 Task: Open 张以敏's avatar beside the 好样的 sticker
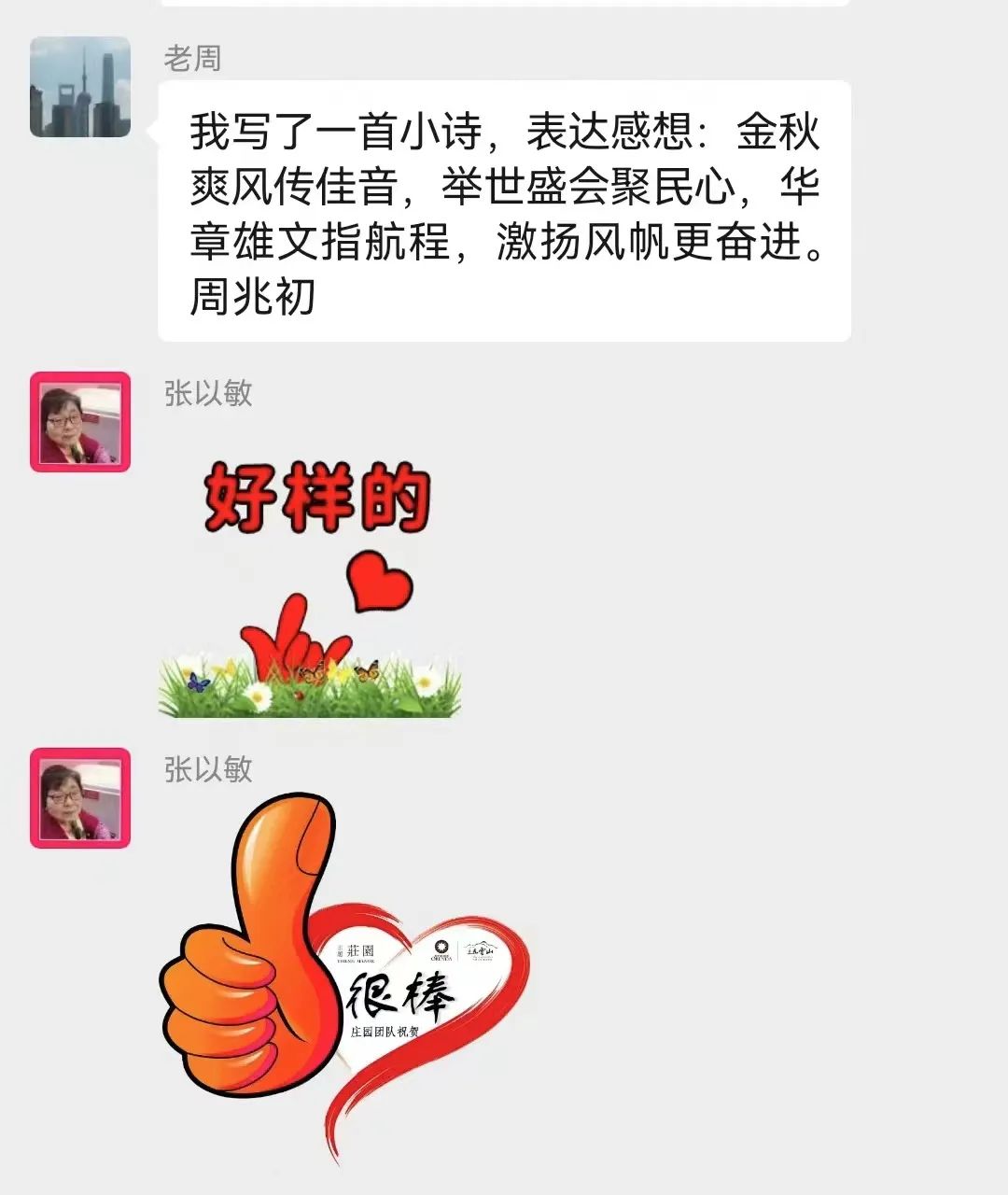pyautogui.click(x=80, y=421)
